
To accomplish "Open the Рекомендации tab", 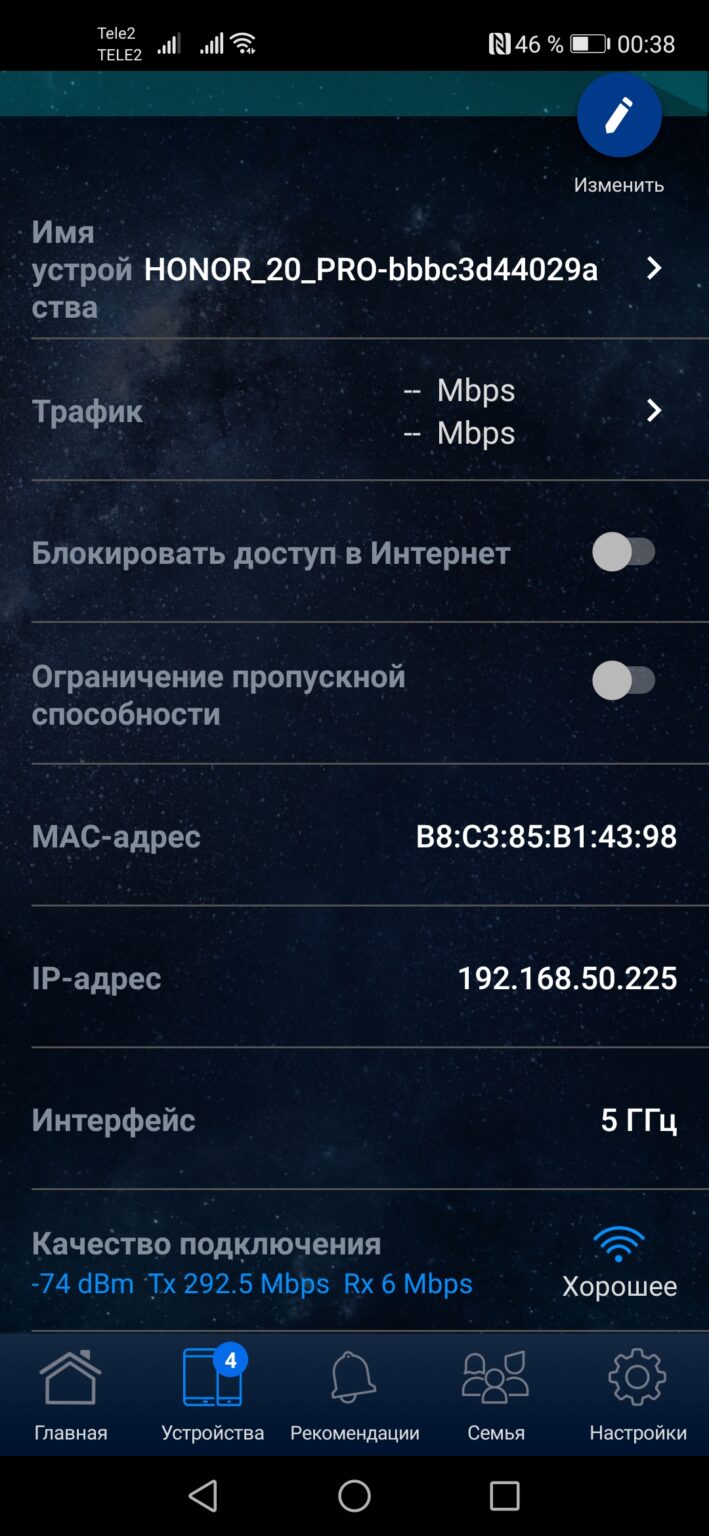I will (355, 1394).
